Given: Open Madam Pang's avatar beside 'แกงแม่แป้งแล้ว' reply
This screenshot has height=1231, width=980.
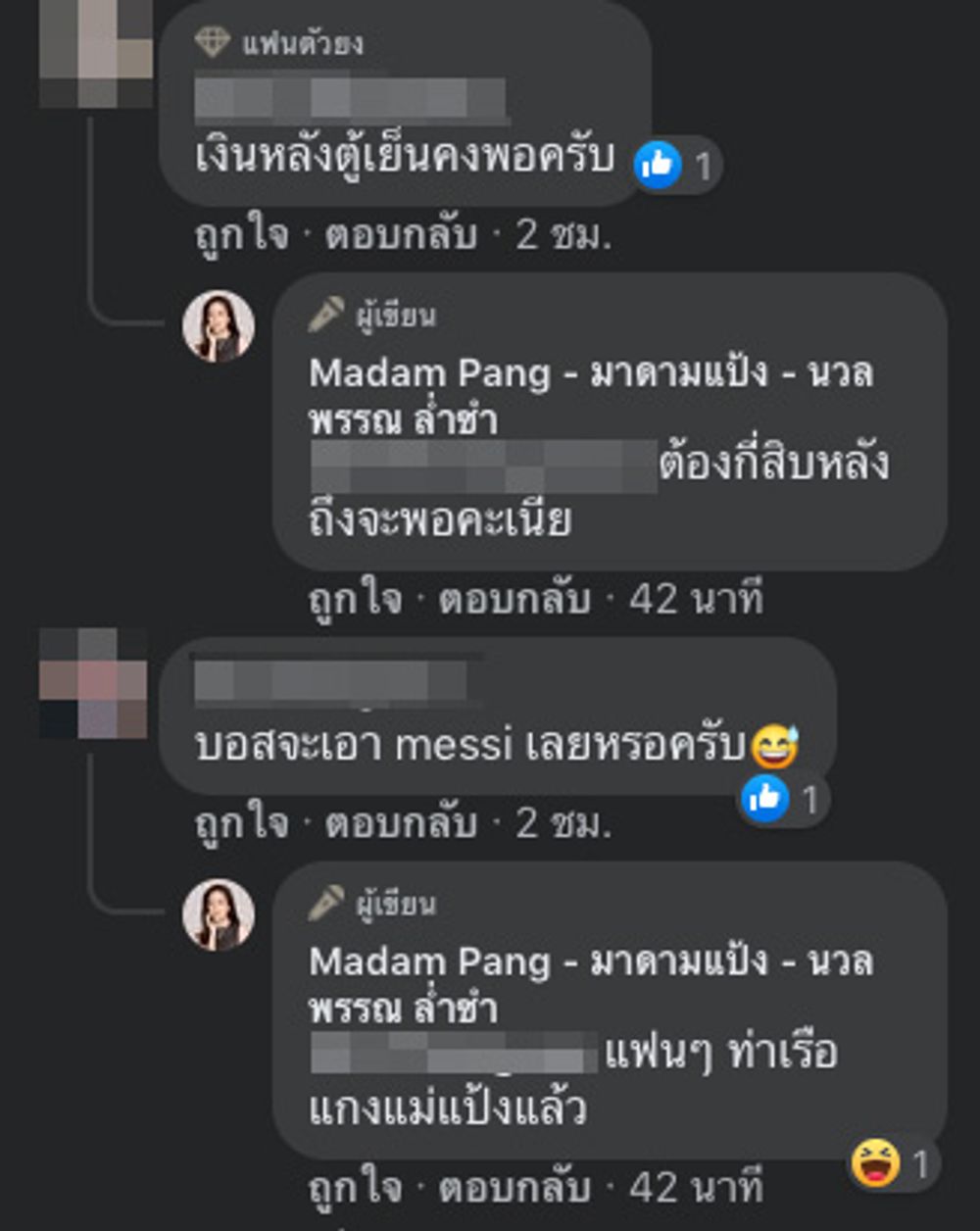Looking at the screenshot, I should click(219, 914).
